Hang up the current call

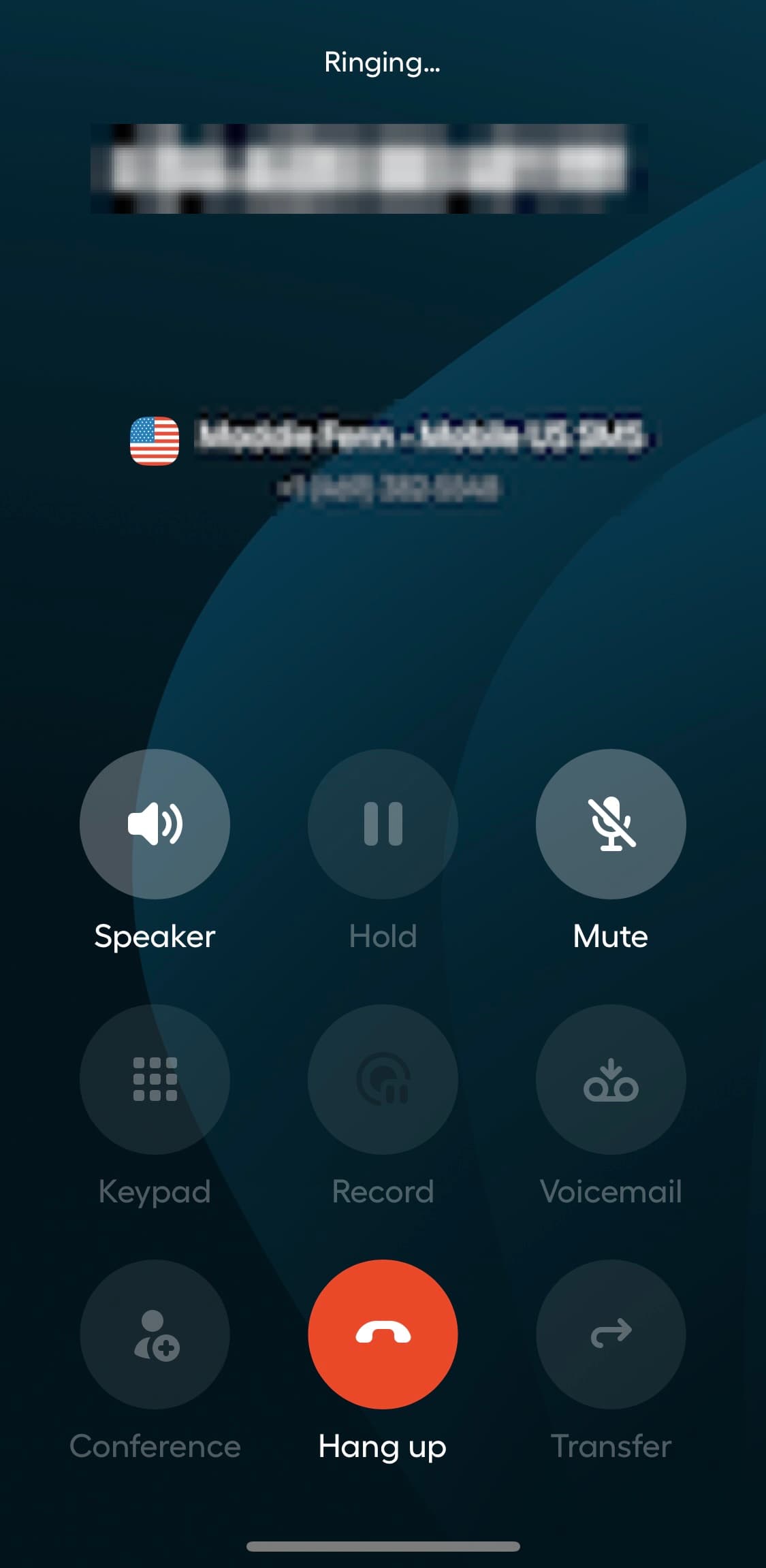383,1334
